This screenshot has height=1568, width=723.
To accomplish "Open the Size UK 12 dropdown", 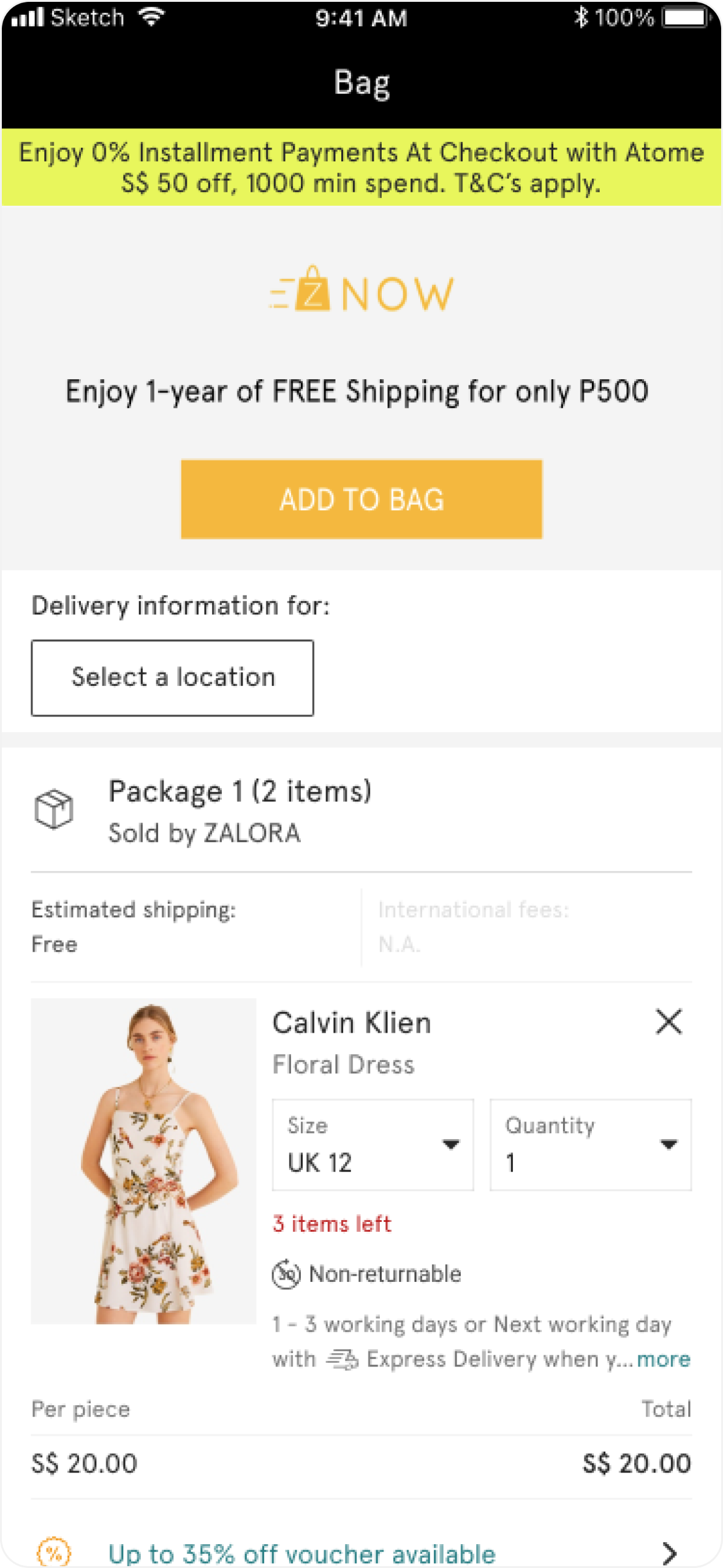I will click(373, 1144).
